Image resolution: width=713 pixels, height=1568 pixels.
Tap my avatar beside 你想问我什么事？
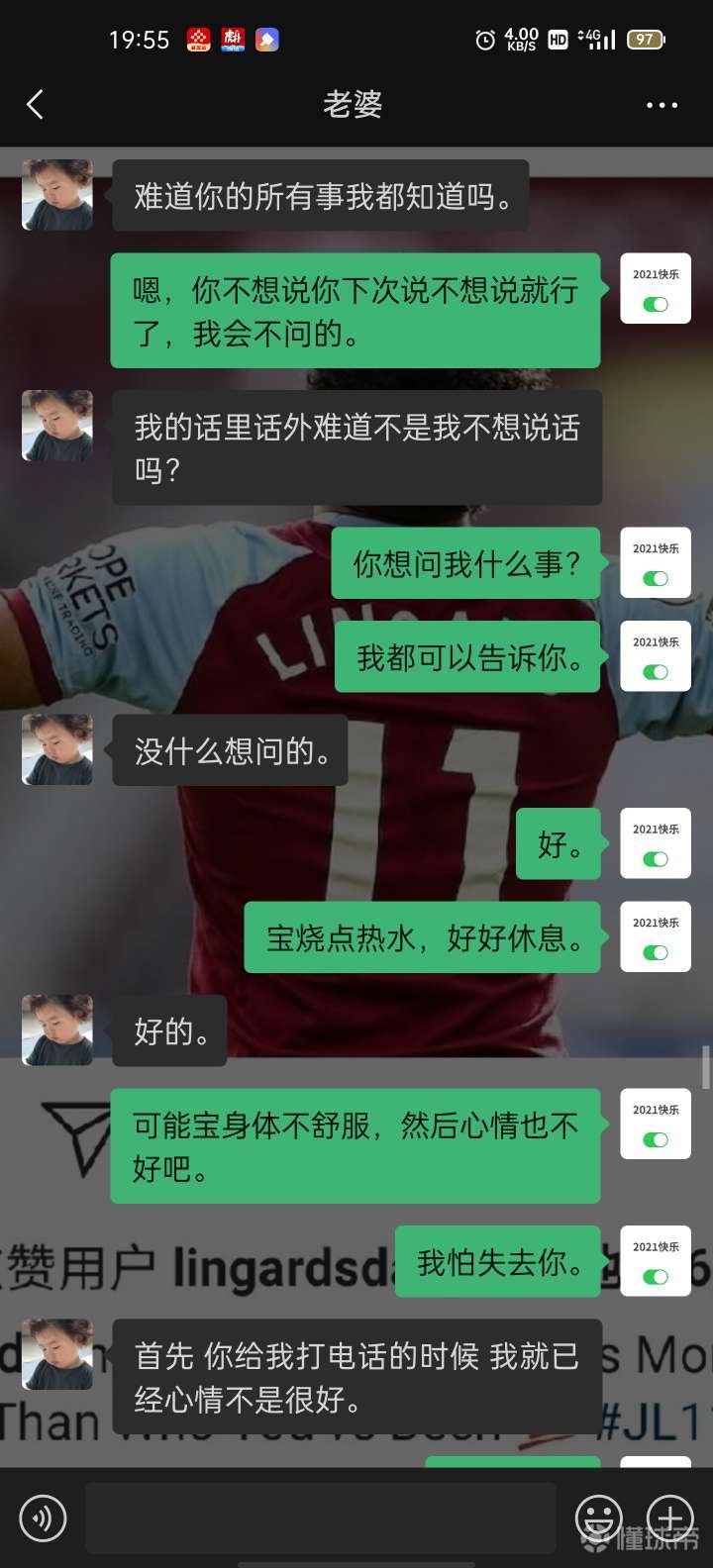[x=656, y=563]
